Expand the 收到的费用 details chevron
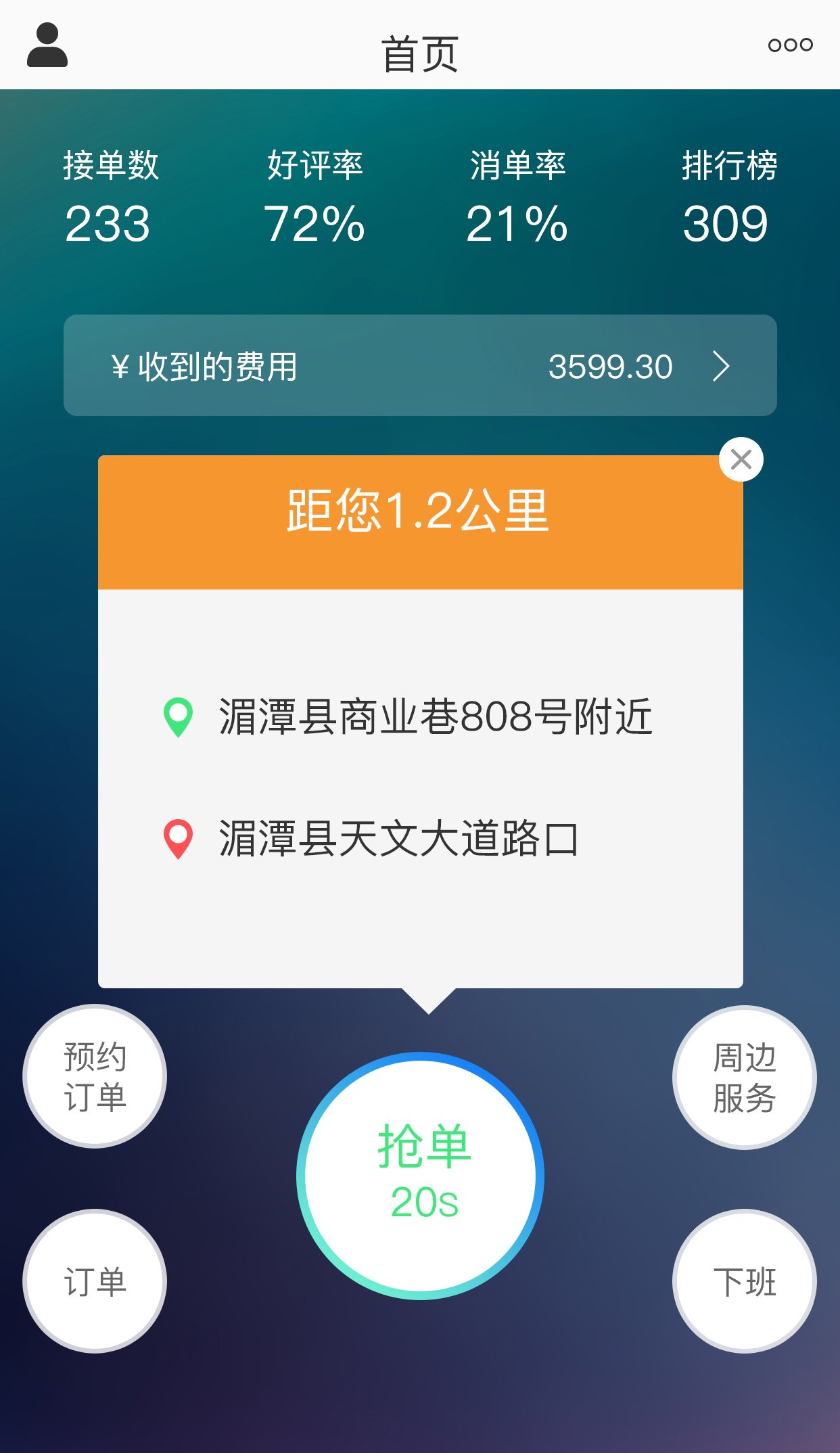840x1453 pixels. pyautogui.click(x=722, y=366)
